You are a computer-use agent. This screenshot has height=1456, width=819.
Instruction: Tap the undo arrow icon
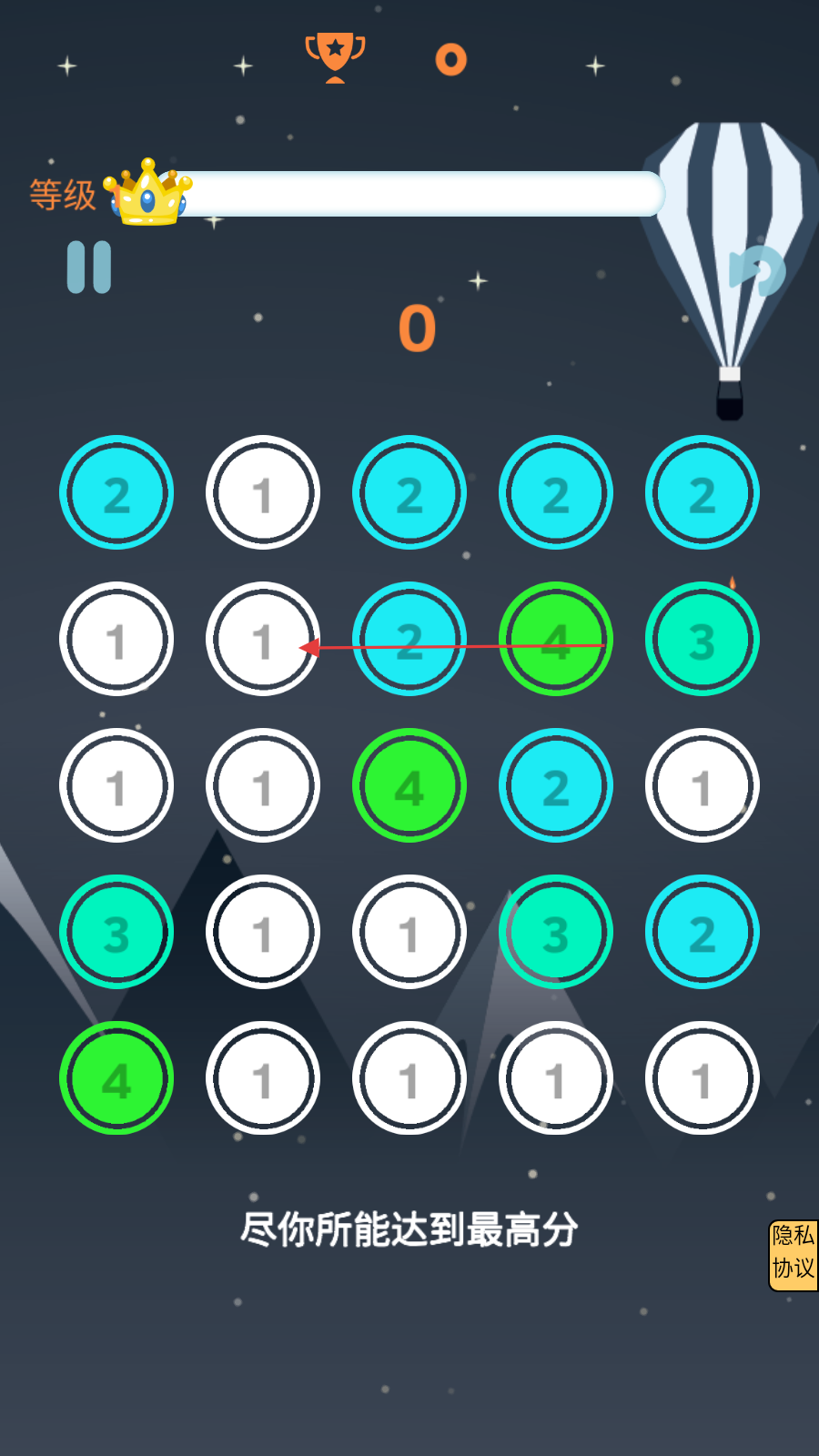tap(756, 270)
